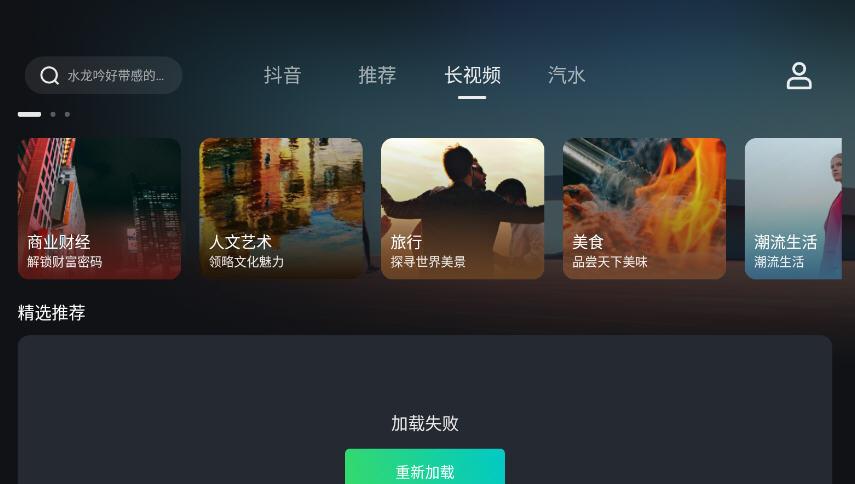Image resolution: width=855 pixels, height=484 pixels.
Task: Tap 重新加载 to reload content
Action: click(425, 470)
